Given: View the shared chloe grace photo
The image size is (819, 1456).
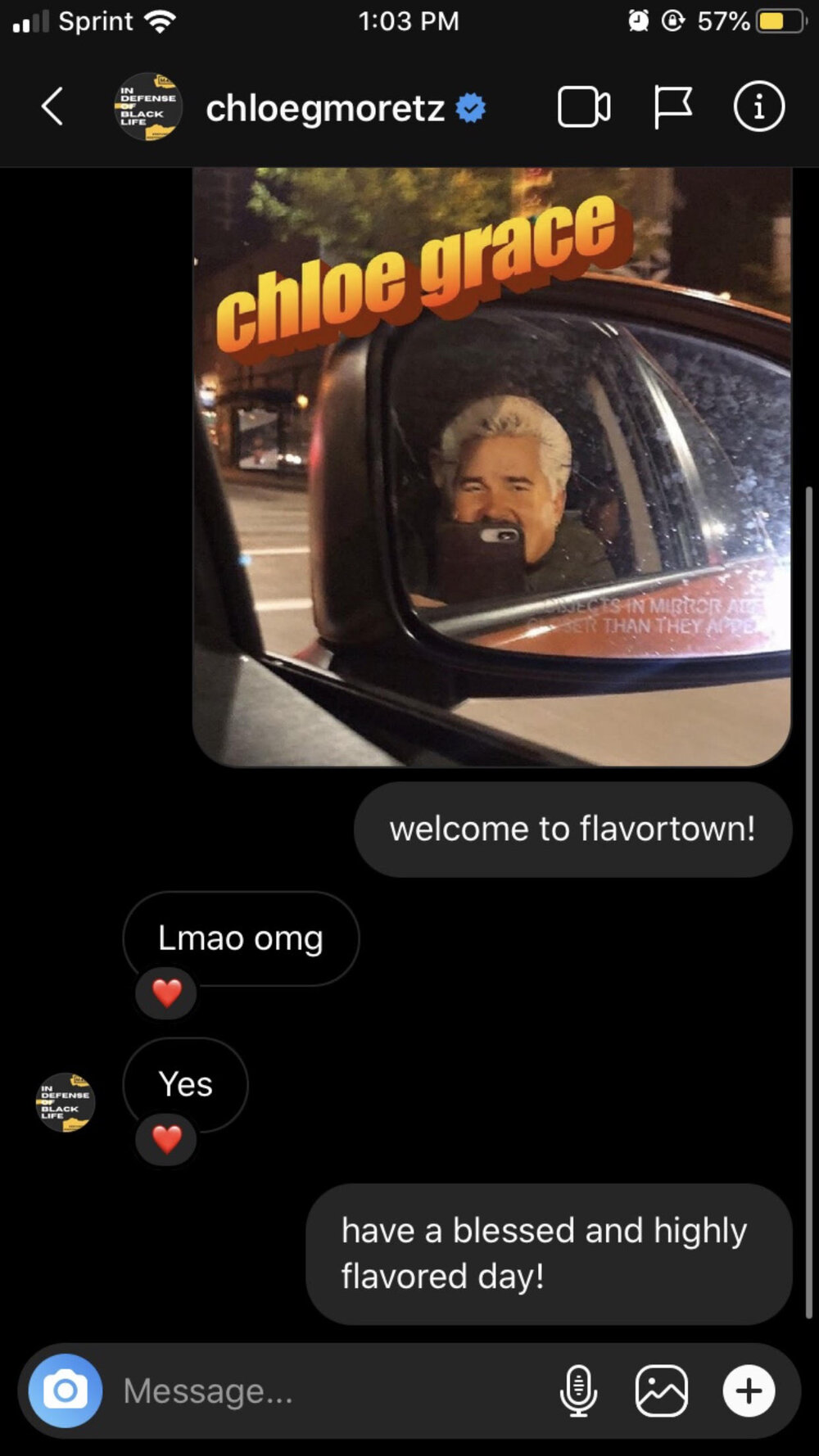Looking at the screenshot, I should click(491, 467).
